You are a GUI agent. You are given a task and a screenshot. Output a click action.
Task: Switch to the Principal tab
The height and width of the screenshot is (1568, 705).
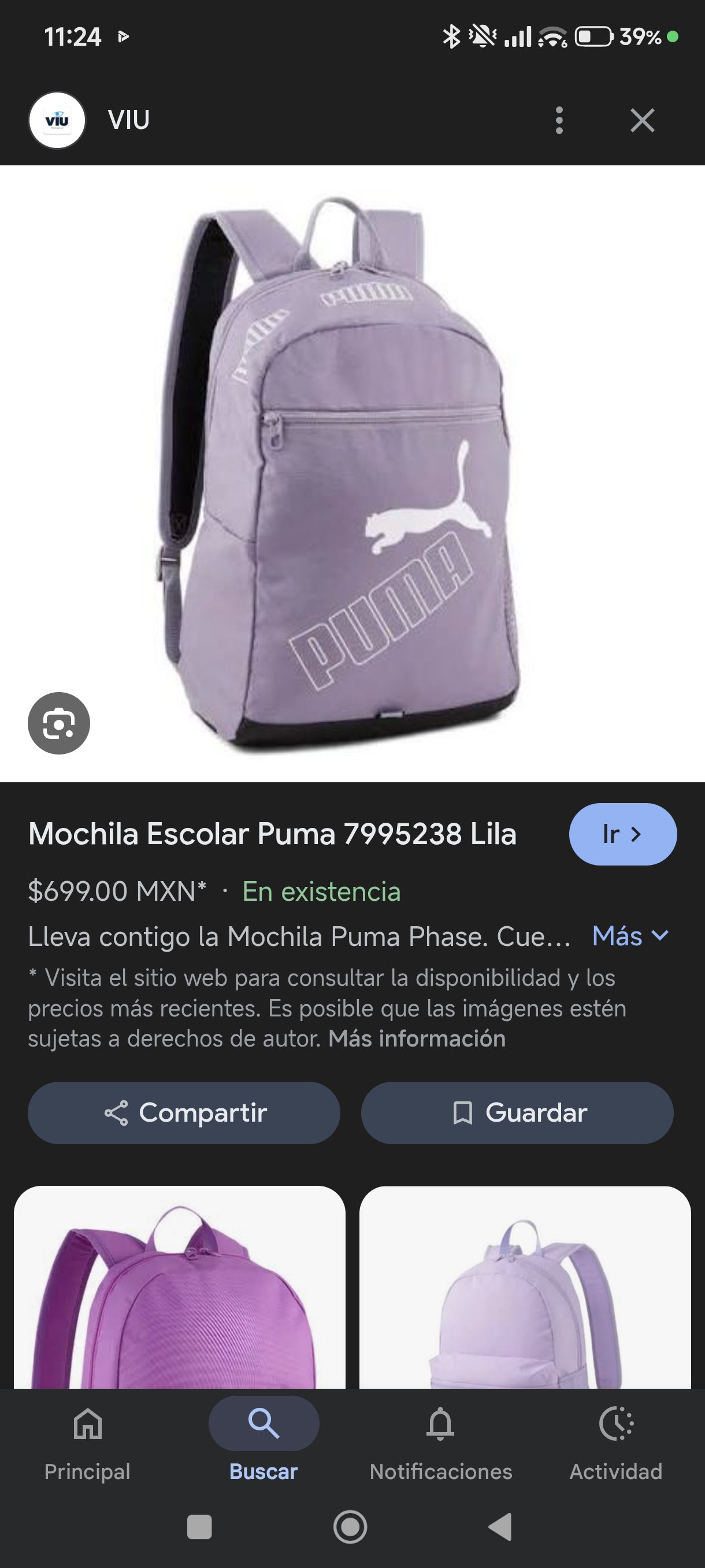(x=88, y=1439)
